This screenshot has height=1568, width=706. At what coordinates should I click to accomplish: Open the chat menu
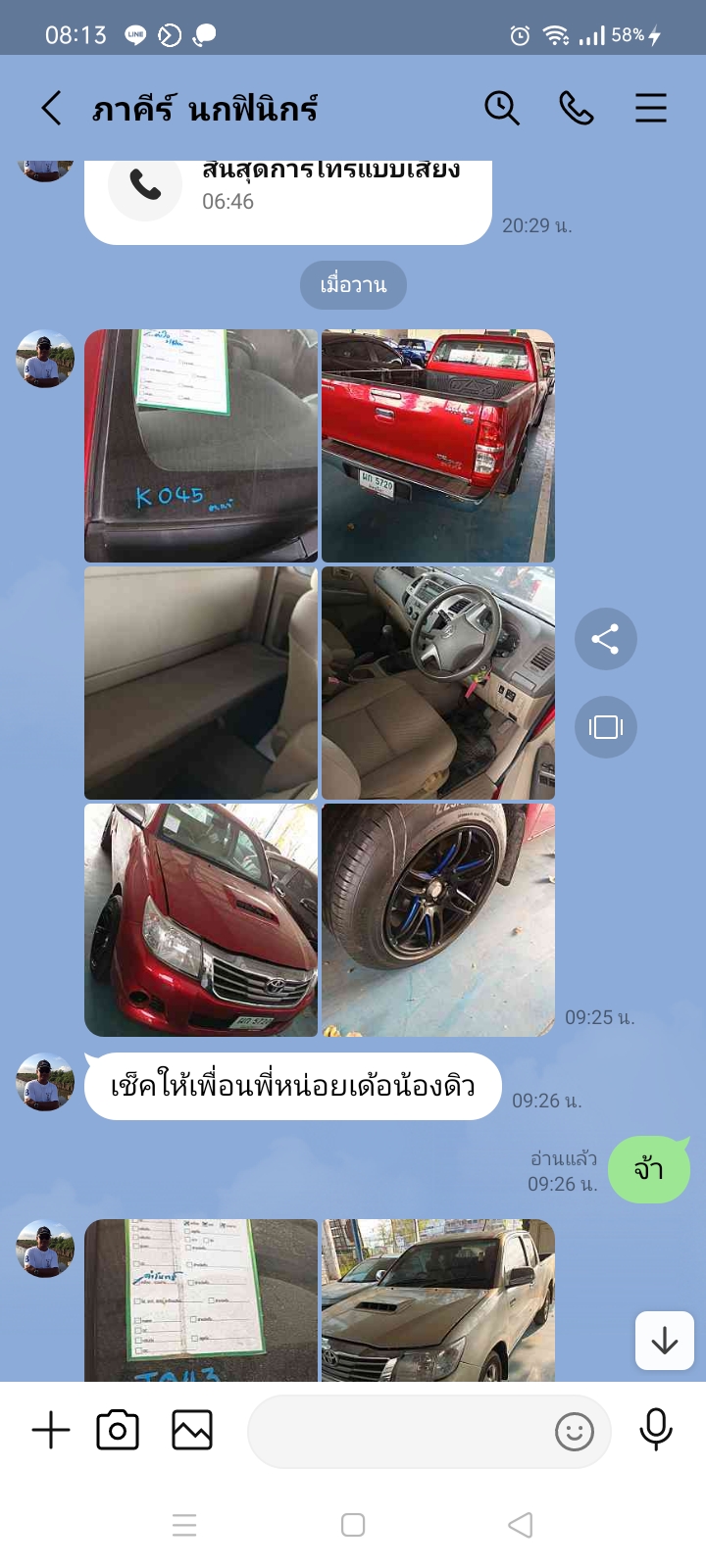[650, 108]
